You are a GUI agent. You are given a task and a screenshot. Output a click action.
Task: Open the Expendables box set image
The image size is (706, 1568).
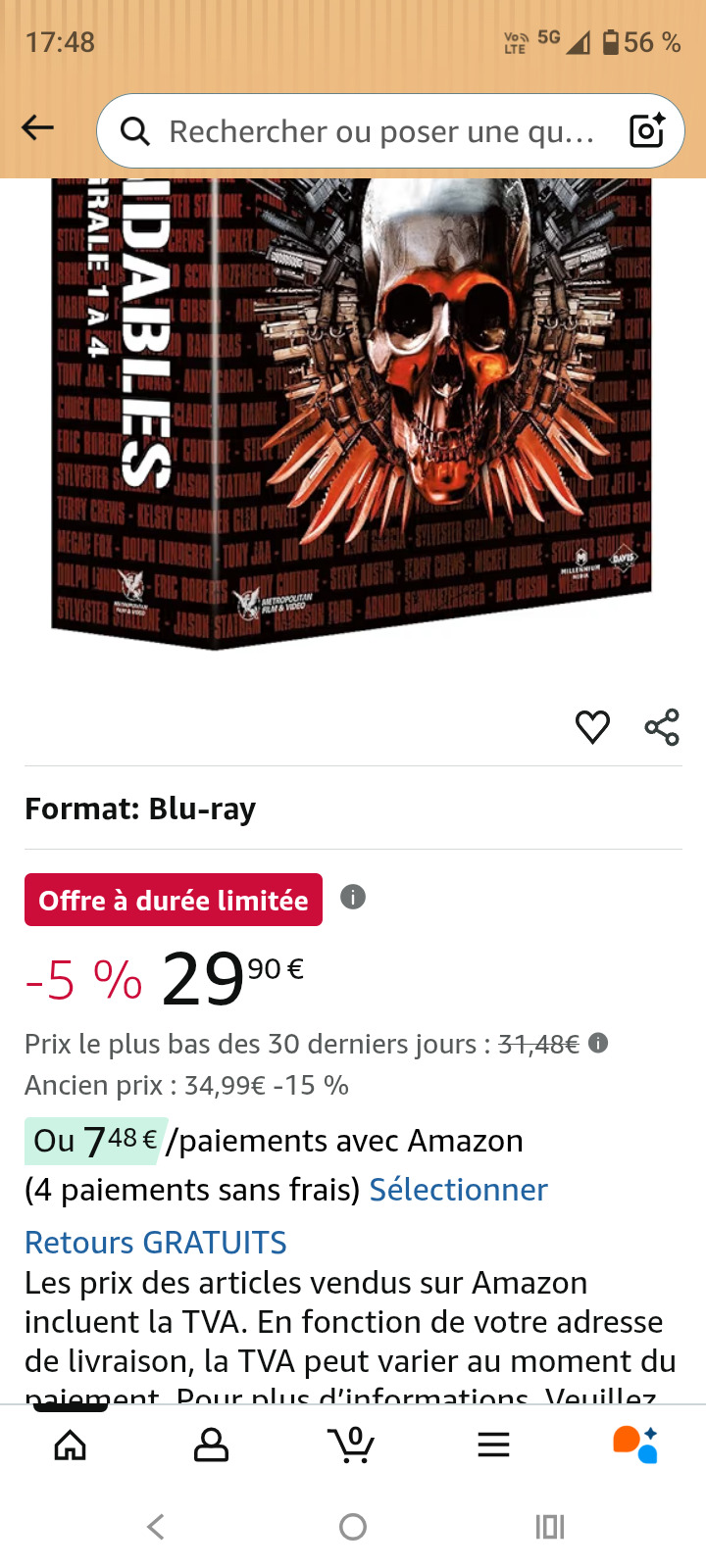pos(351,412)
